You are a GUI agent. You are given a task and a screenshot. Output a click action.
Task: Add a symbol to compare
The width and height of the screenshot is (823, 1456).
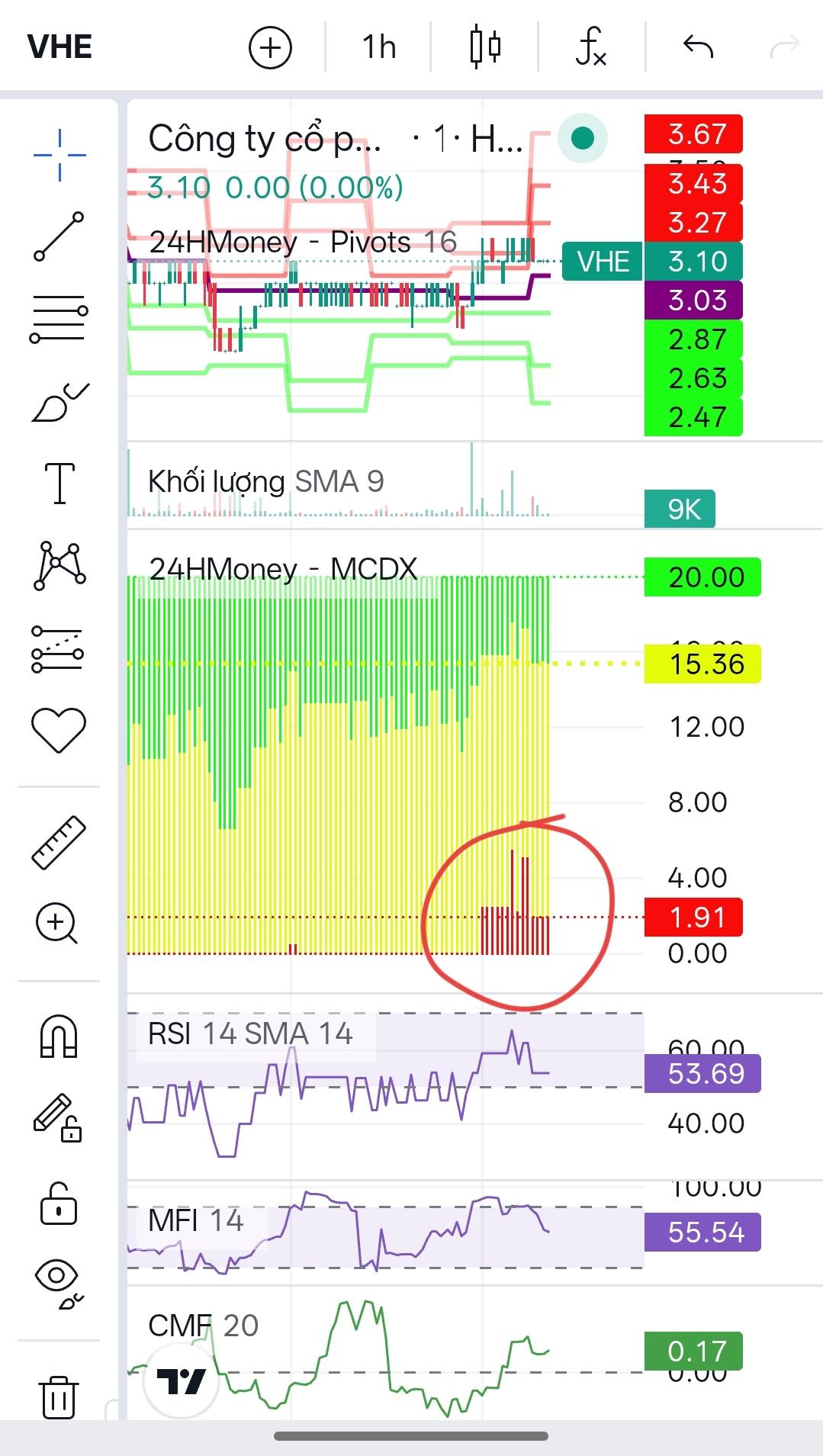(270, 47)
